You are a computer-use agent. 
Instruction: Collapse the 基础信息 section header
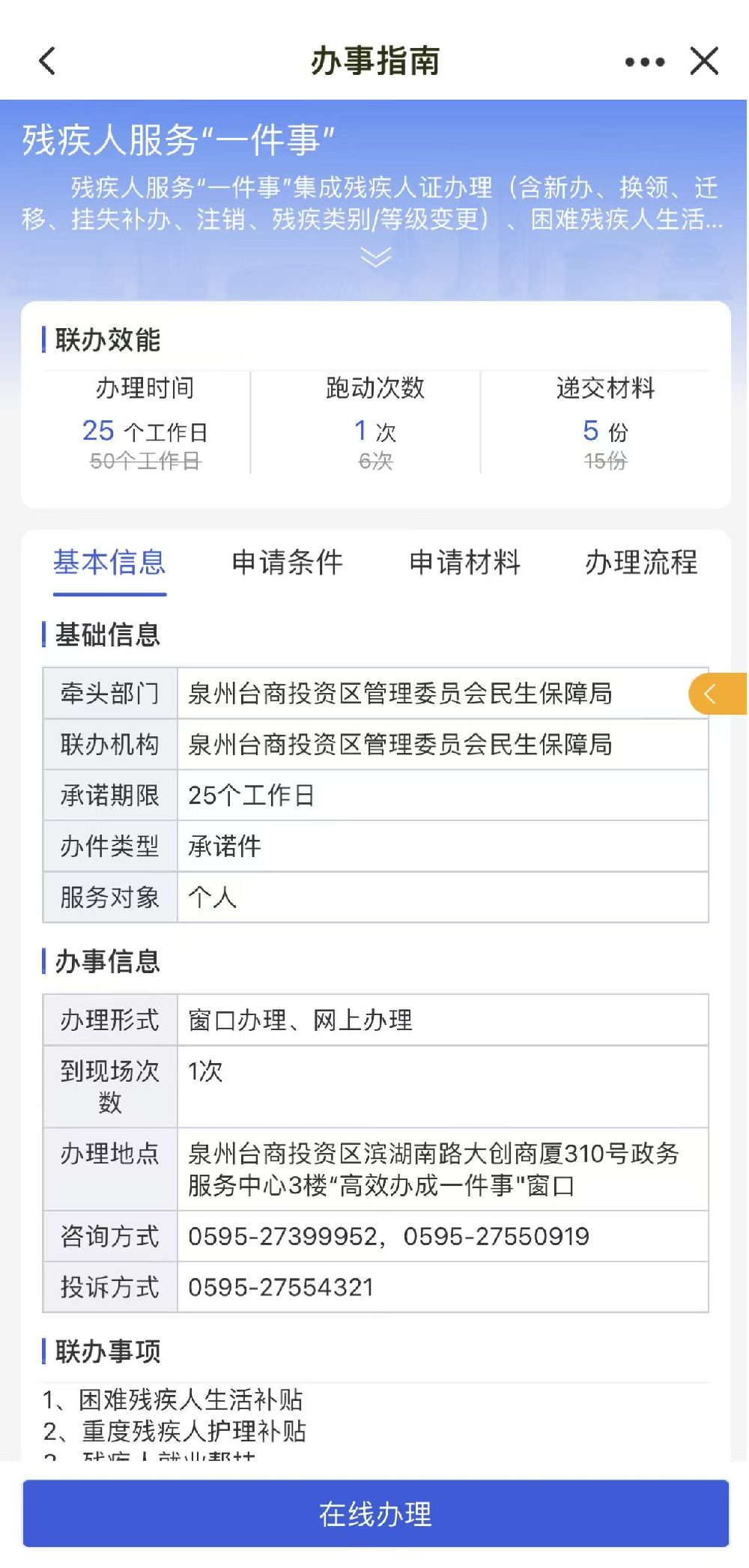click(109, 634)
